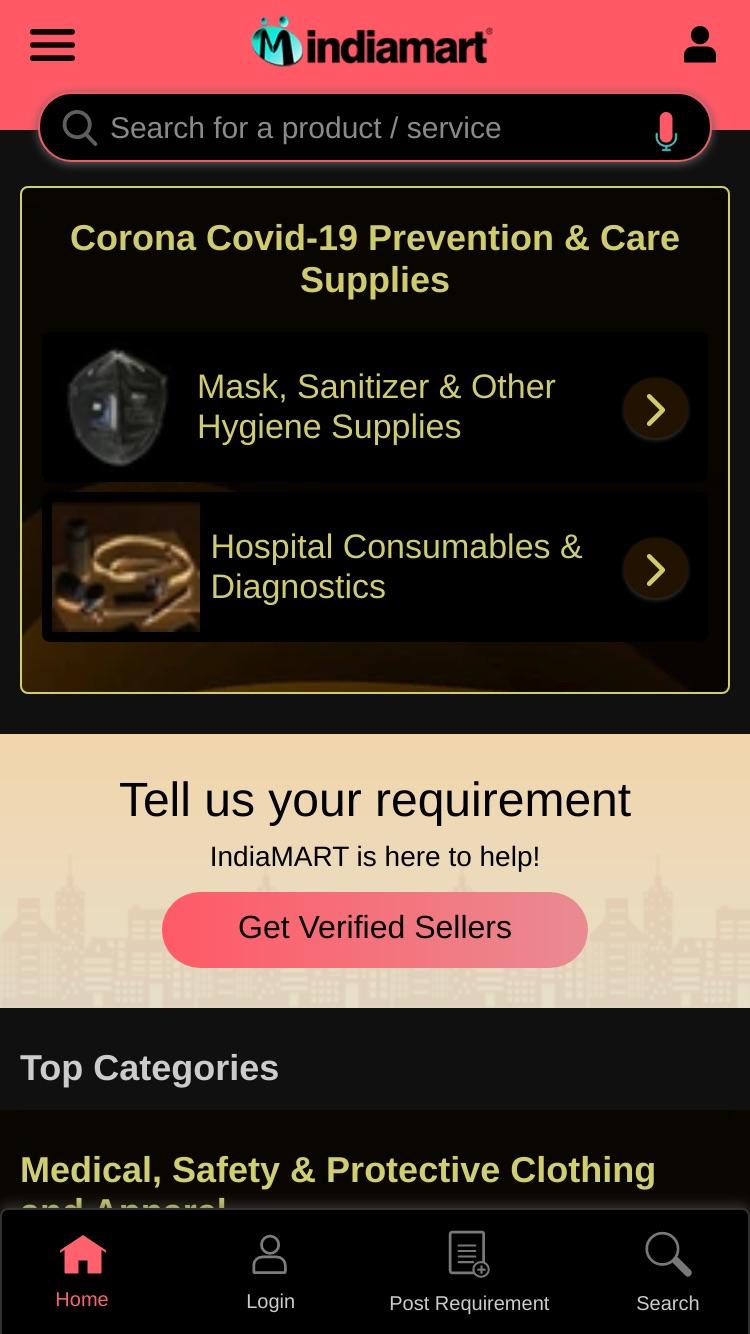The width and height of the screenshot is (750, 1334).
Task: Open the user profile icon
Action: (699, 45)
